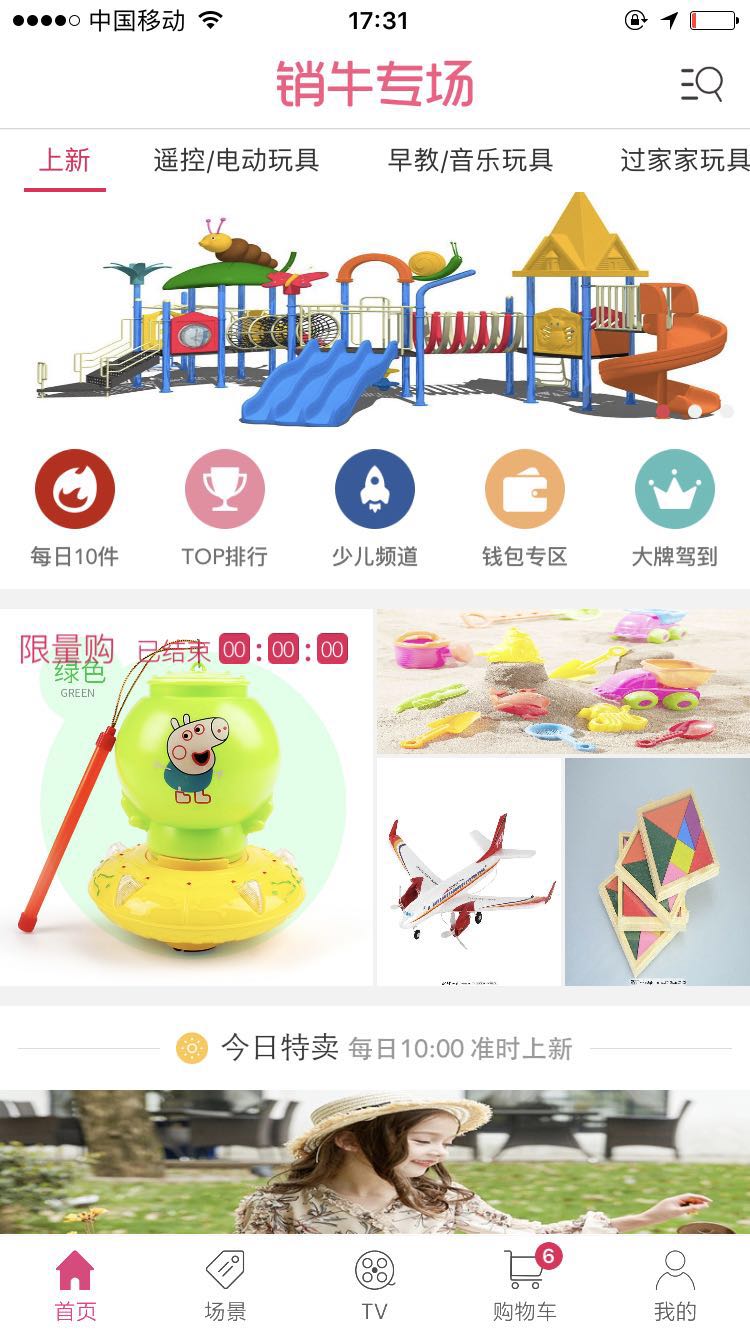
Task: Go to 首页 home tab
Action: tap(75, 1284)
